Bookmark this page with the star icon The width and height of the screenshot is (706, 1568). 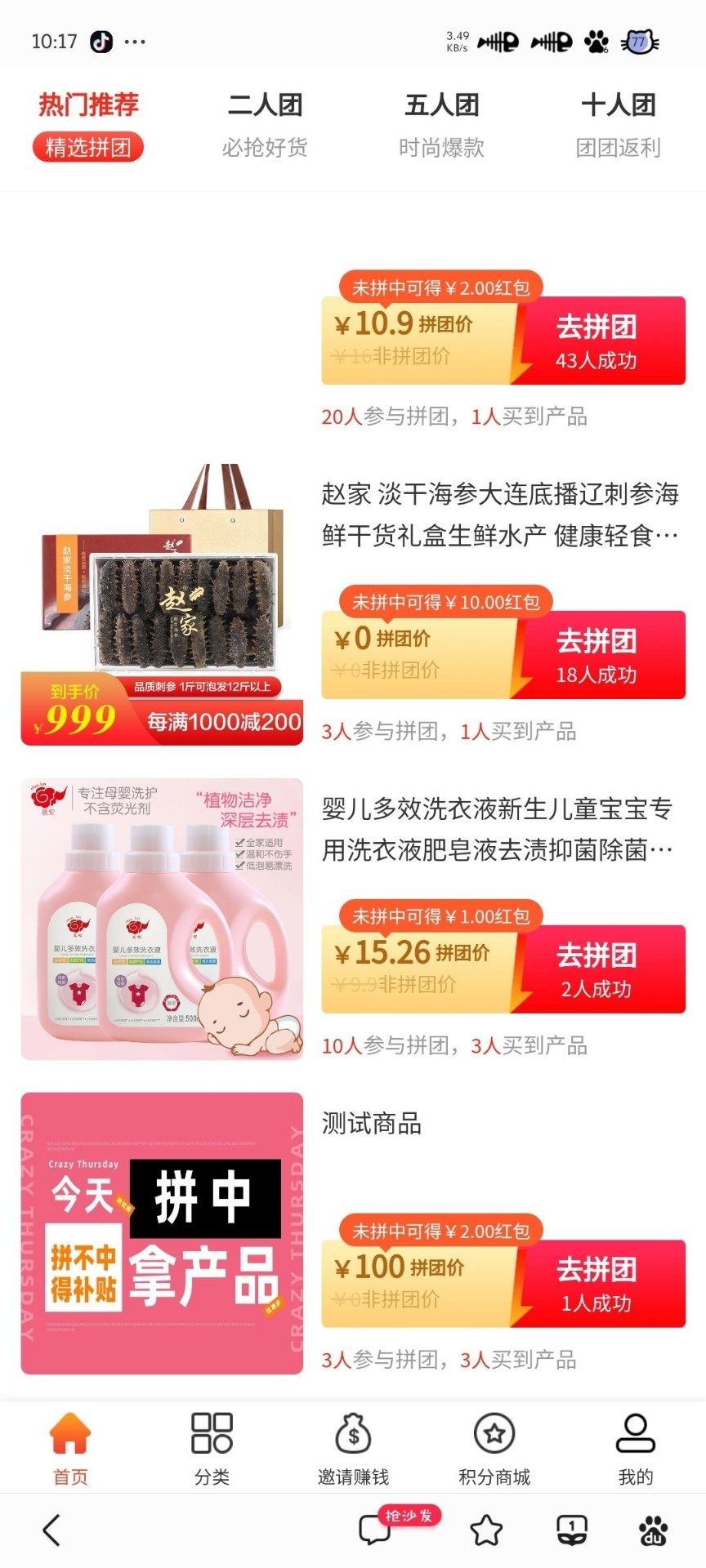point(486,1530)
